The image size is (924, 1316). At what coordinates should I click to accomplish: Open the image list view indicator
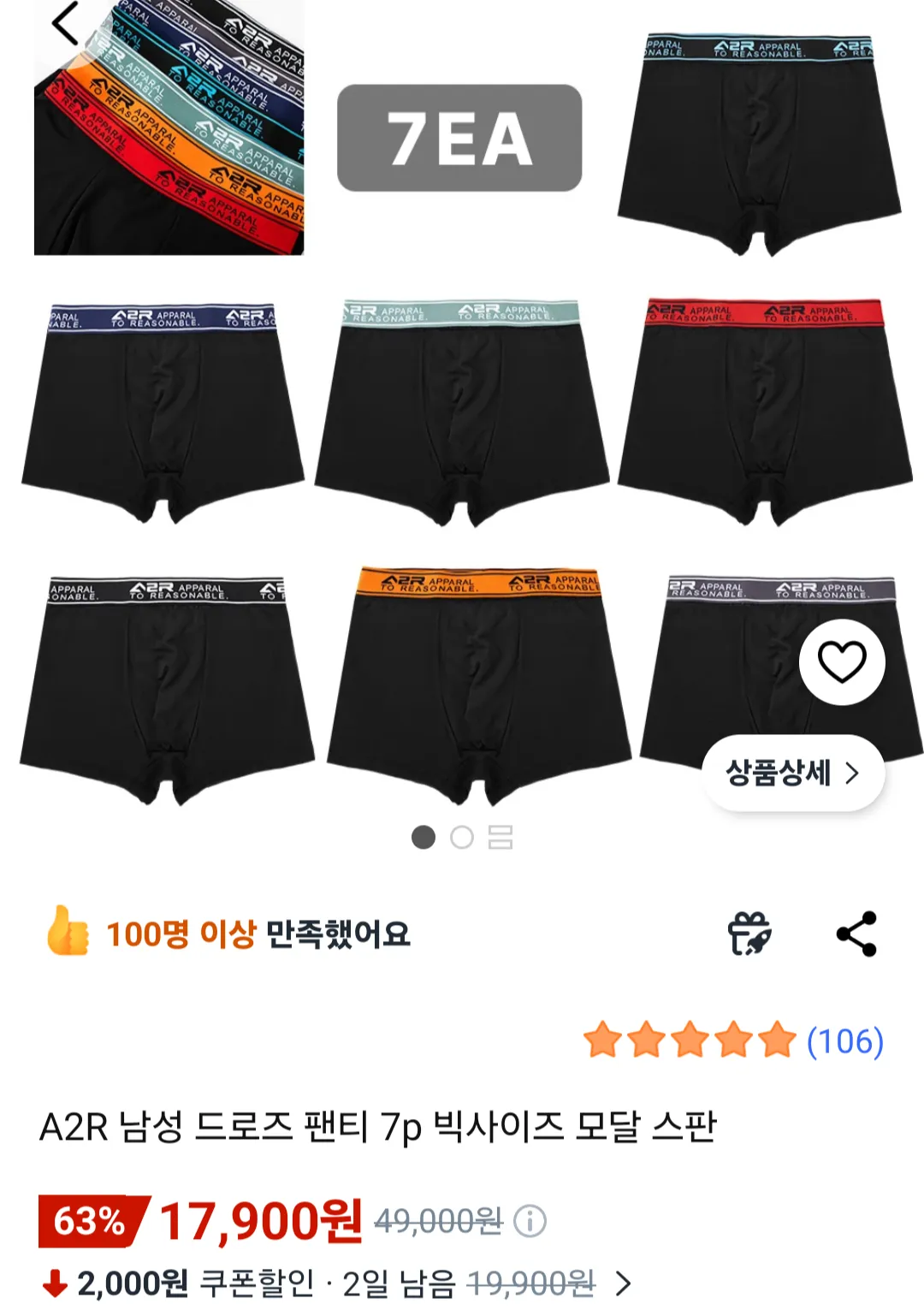coord(500,837)
